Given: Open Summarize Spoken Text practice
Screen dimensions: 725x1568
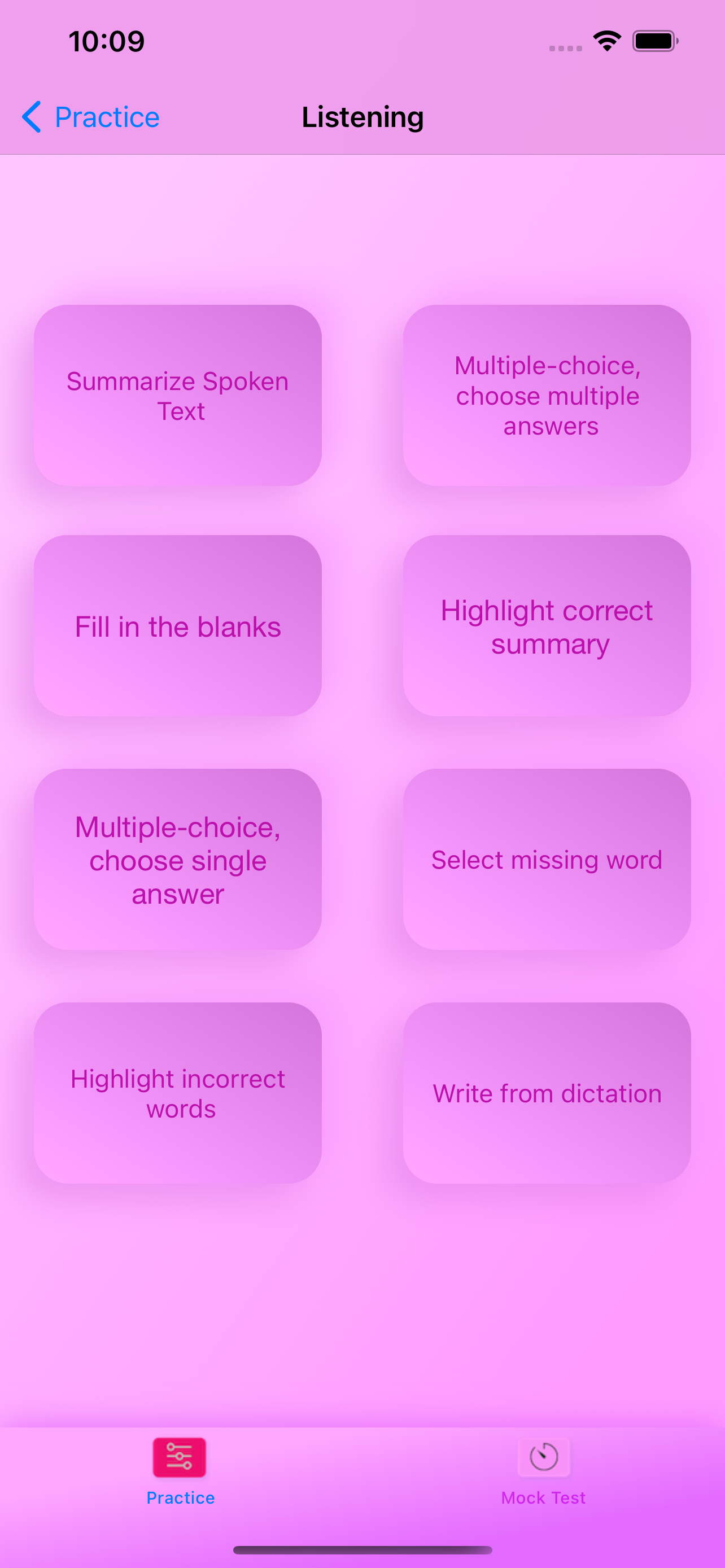Looking at the screenshot, I should (178, 396).
